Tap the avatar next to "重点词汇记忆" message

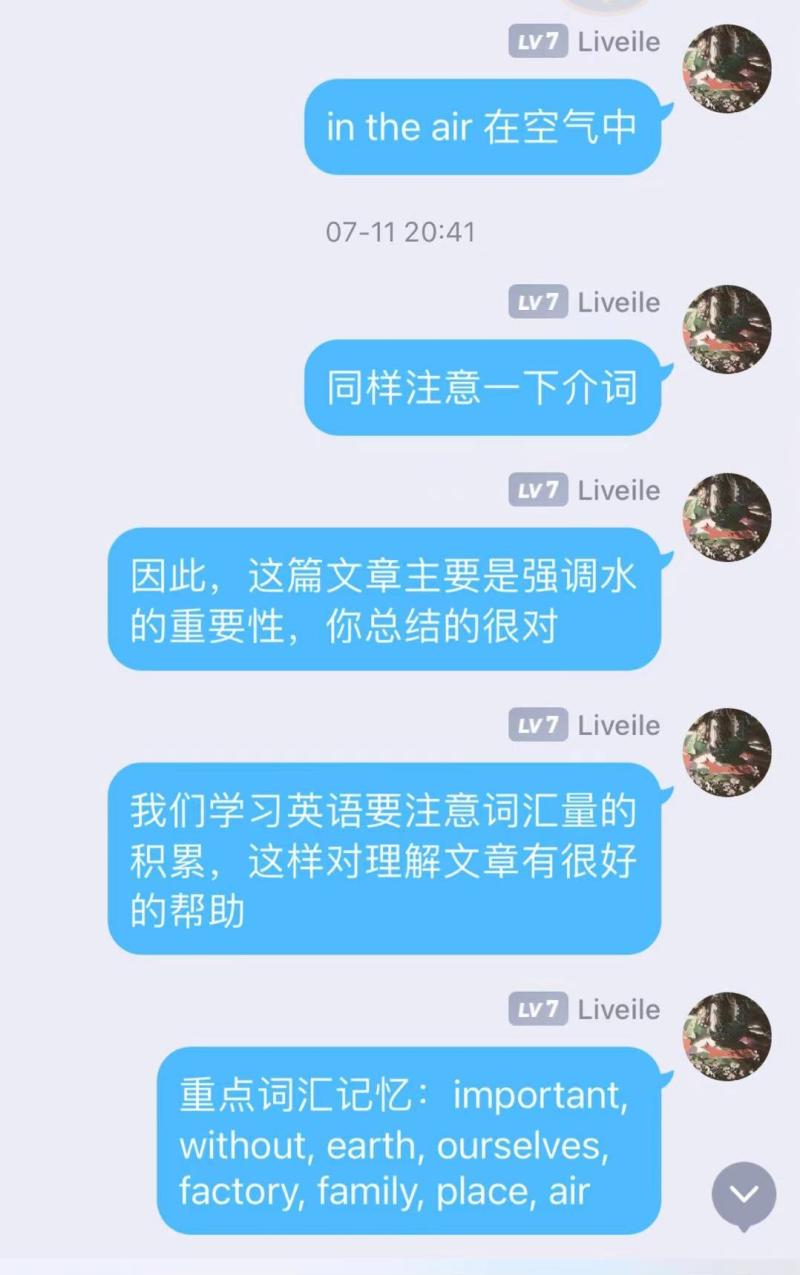click(727, 1036)
